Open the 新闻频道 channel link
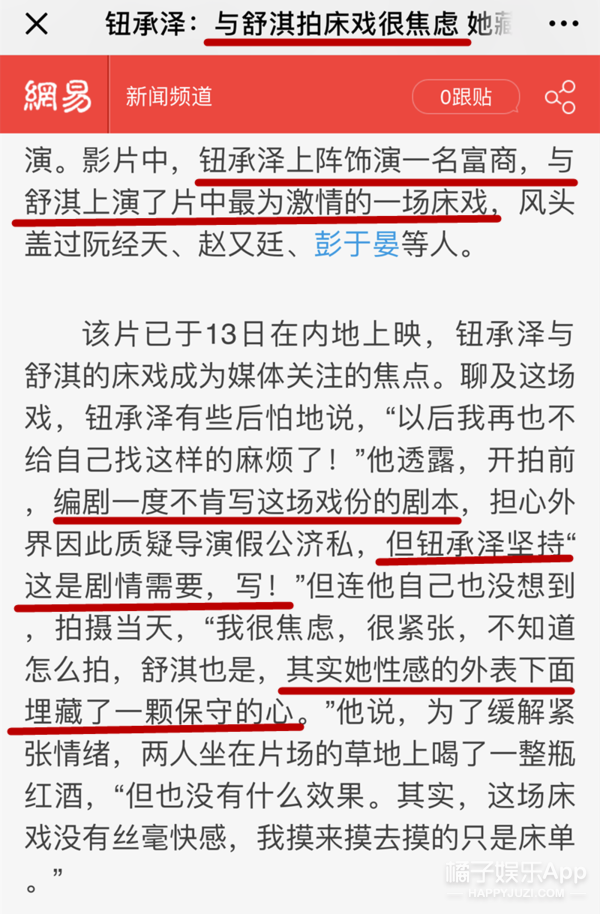 tap(169, 97)
